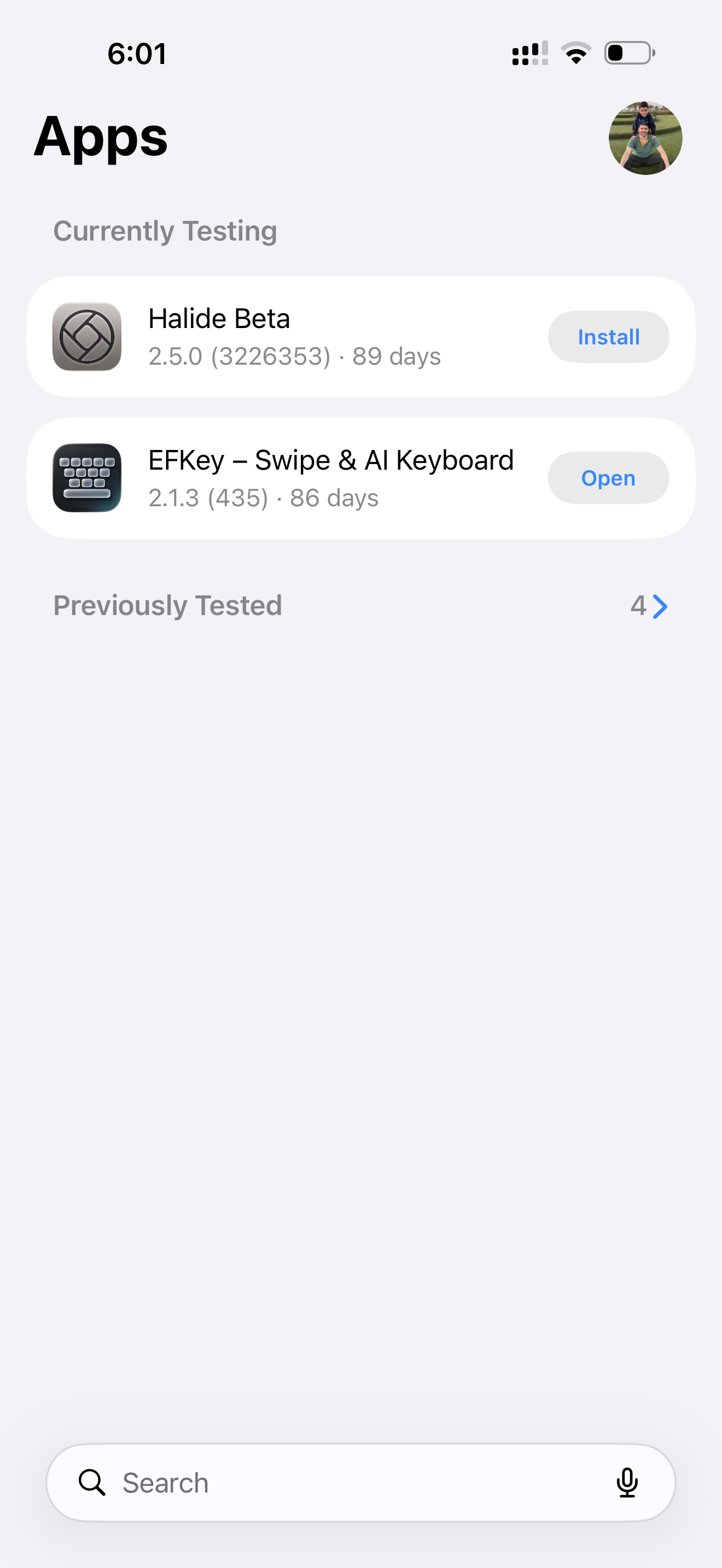The height and width of the screenshot is (1568, 722).
Task: Open EFKey keyboard app
Action: pos(608,478)
